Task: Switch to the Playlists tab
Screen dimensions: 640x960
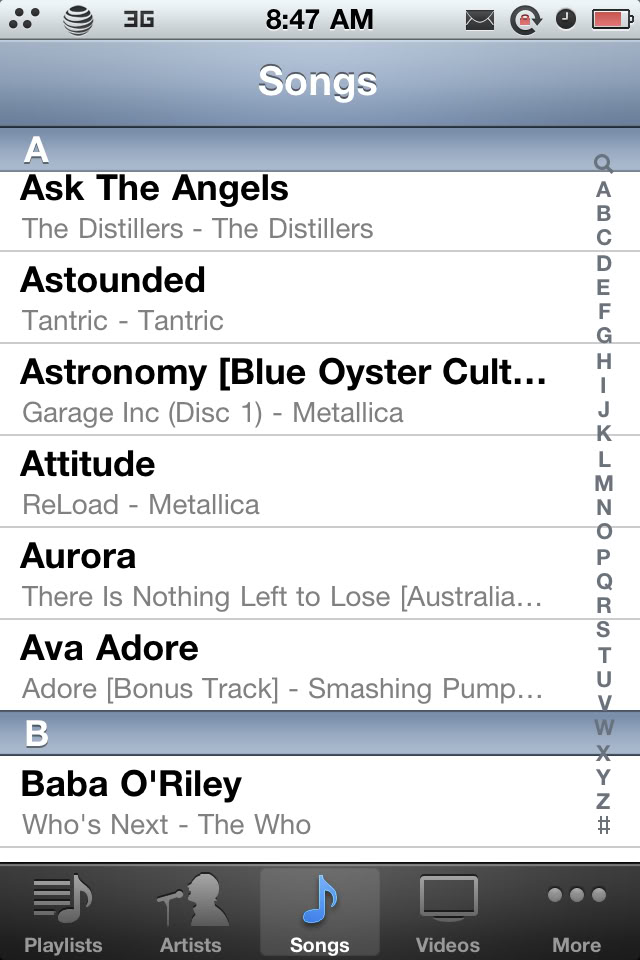Action: point(64,914)
